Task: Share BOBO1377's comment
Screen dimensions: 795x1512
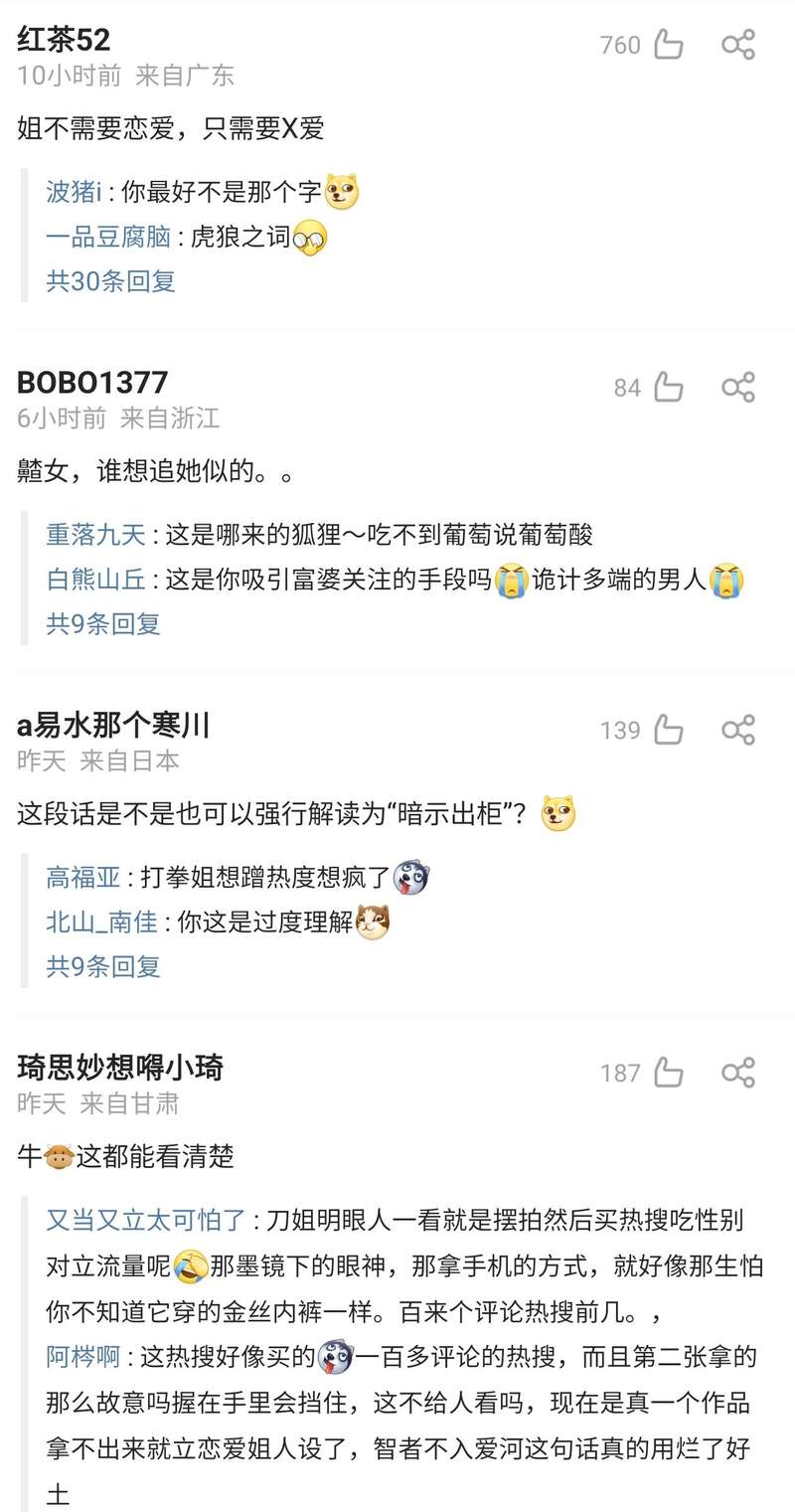Action: tap(738, 388)
